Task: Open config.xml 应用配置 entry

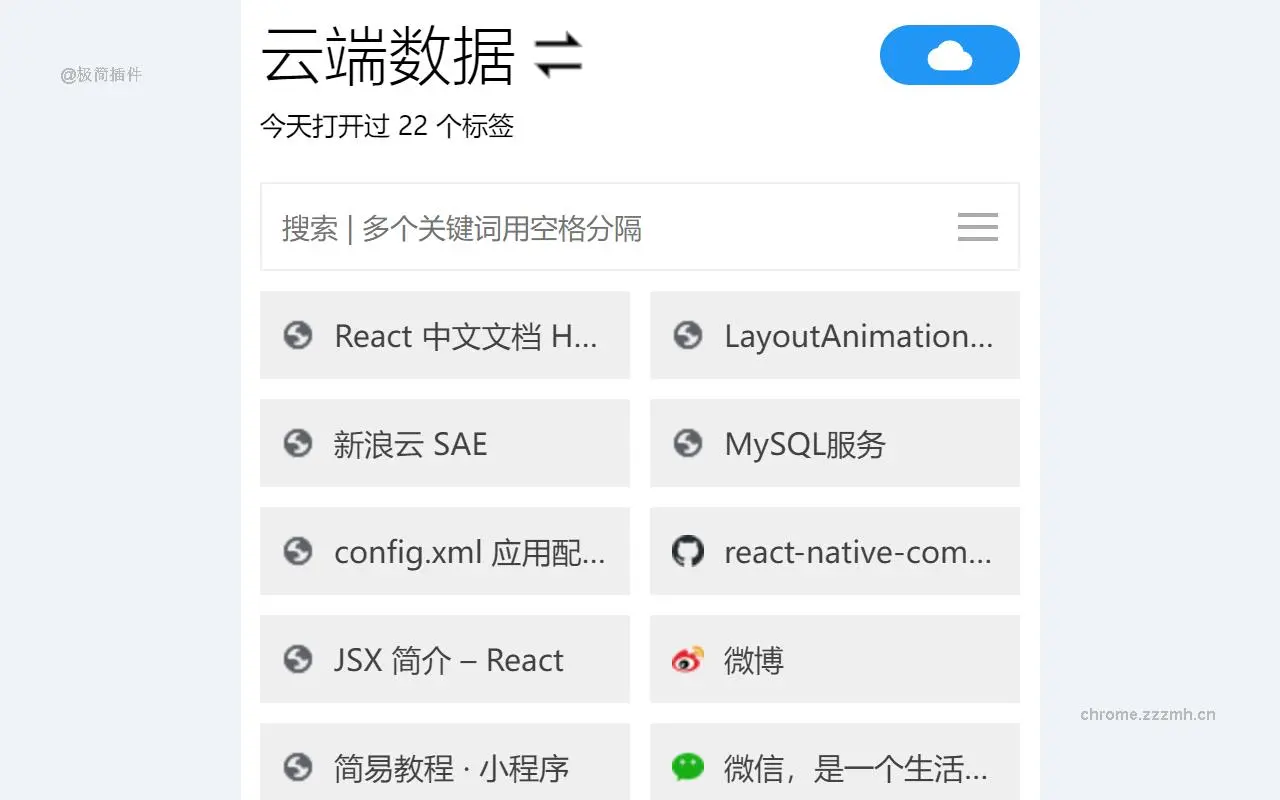Action: [x=445, y=552]
